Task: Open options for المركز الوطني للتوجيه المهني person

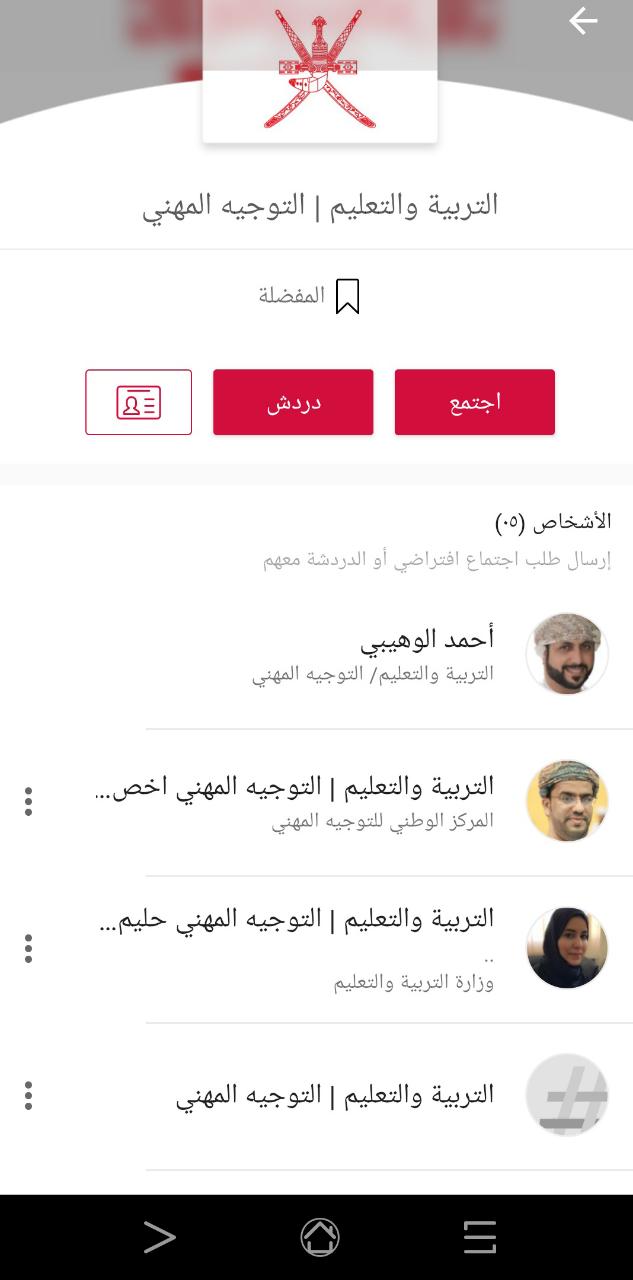Action: pyautogui.click(x=28, y=801)
